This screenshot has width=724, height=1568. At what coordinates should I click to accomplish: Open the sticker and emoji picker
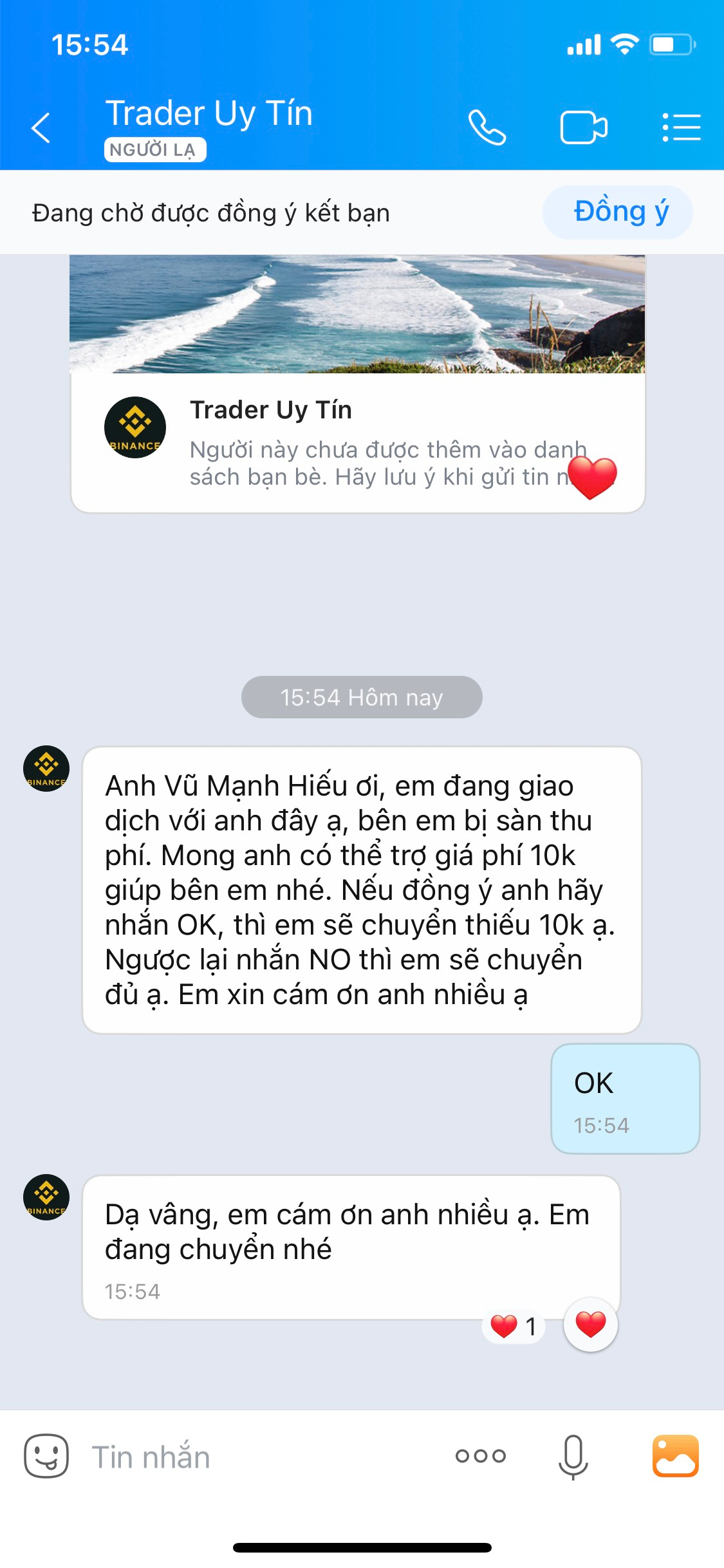pos(46,1456)
